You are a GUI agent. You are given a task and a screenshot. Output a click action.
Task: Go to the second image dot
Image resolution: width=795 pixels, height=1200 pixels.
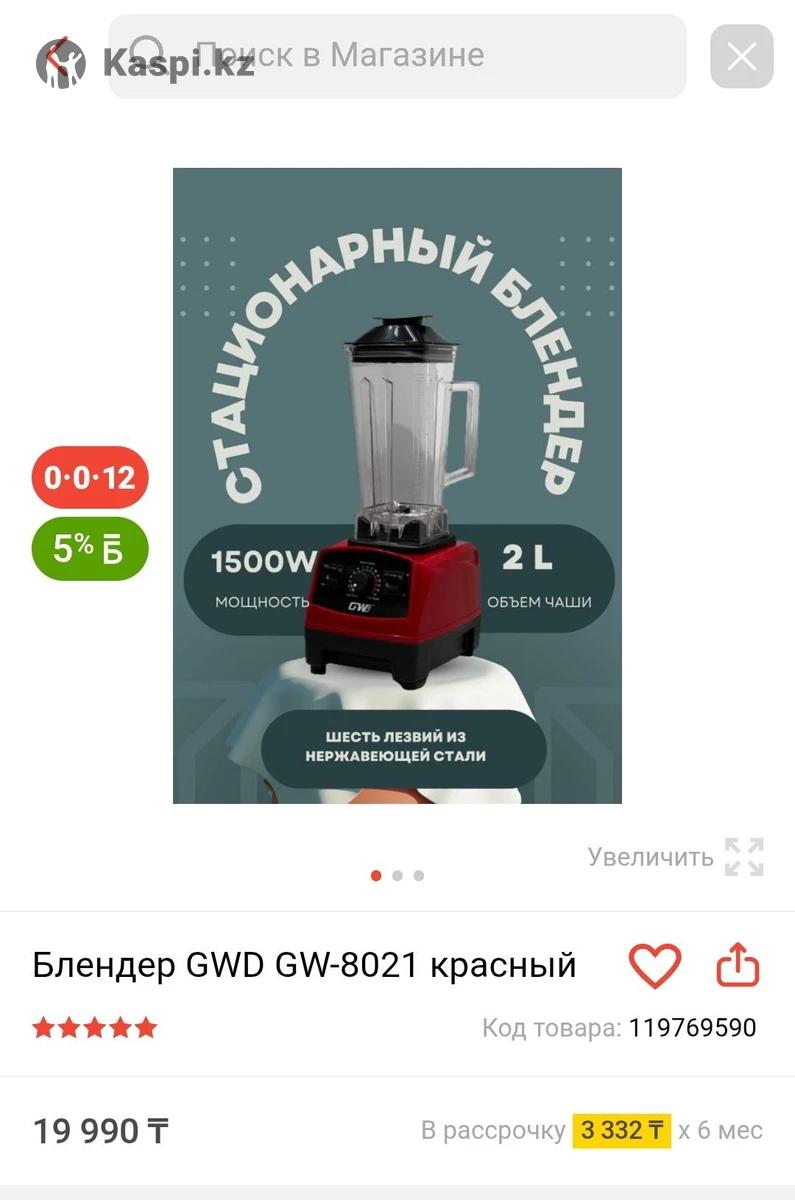(397, 876)
